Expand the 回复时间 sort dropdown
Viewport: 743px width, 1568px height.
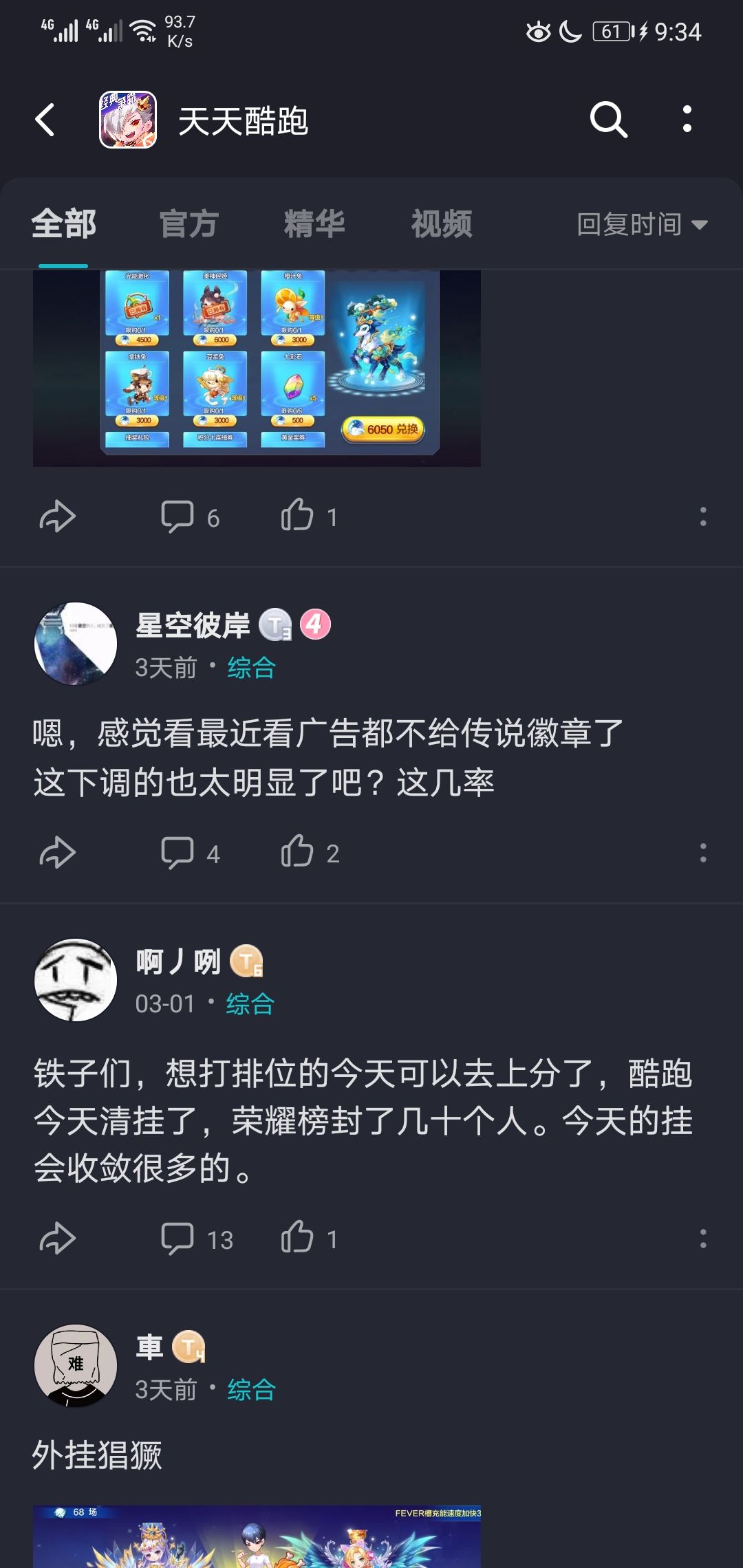point(643,224)
